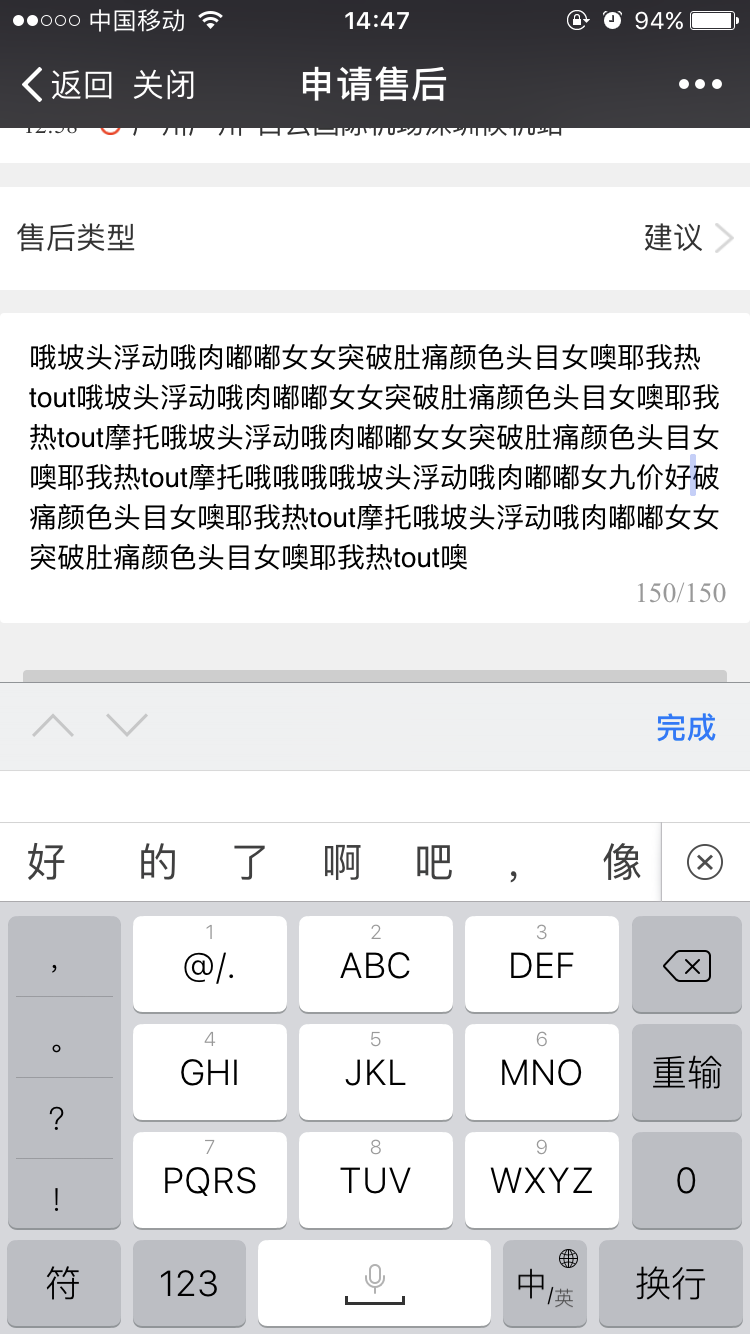Jump to next field with down arrow
This screenshot has width=750, height=1334.
(127, 726)
